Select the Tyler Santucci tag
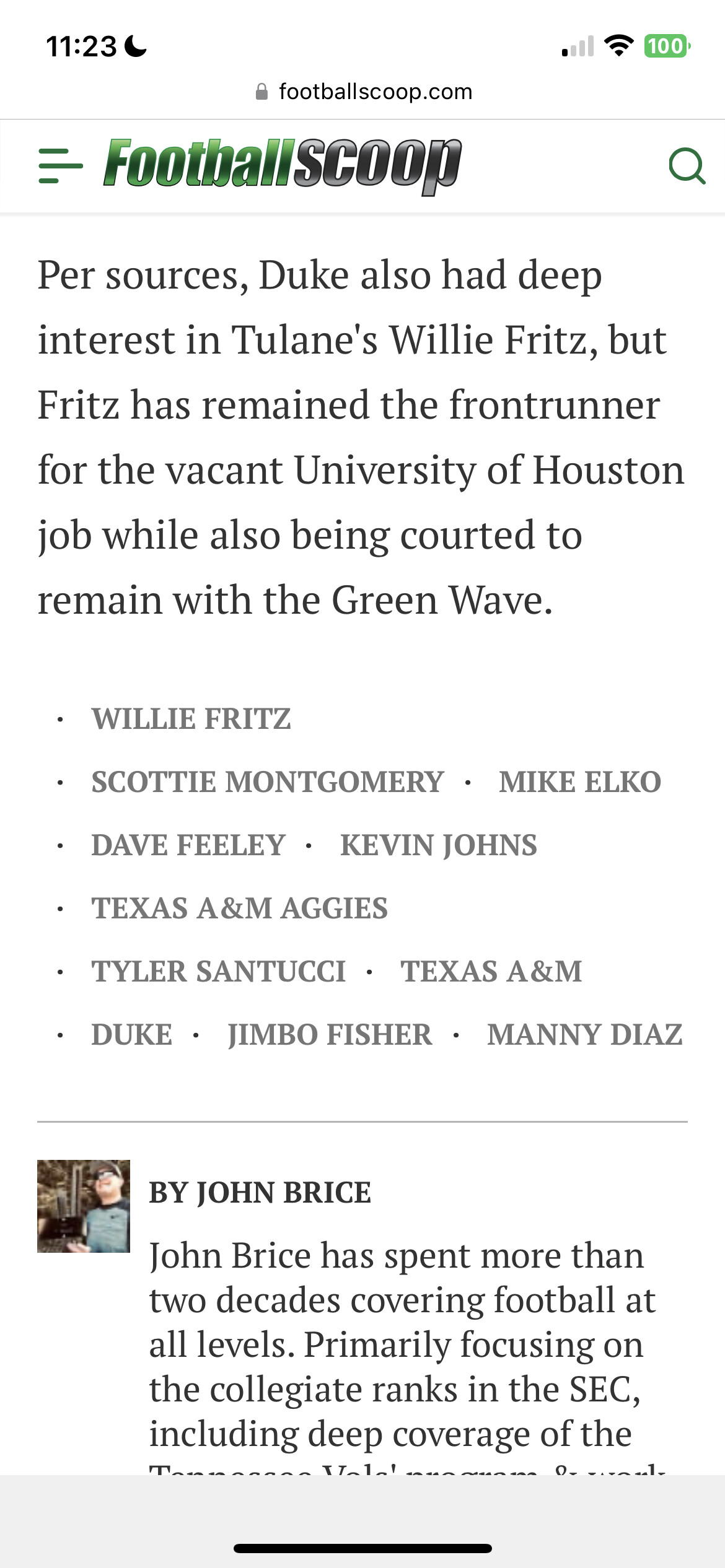725x1568 pixels. (219, 972)
